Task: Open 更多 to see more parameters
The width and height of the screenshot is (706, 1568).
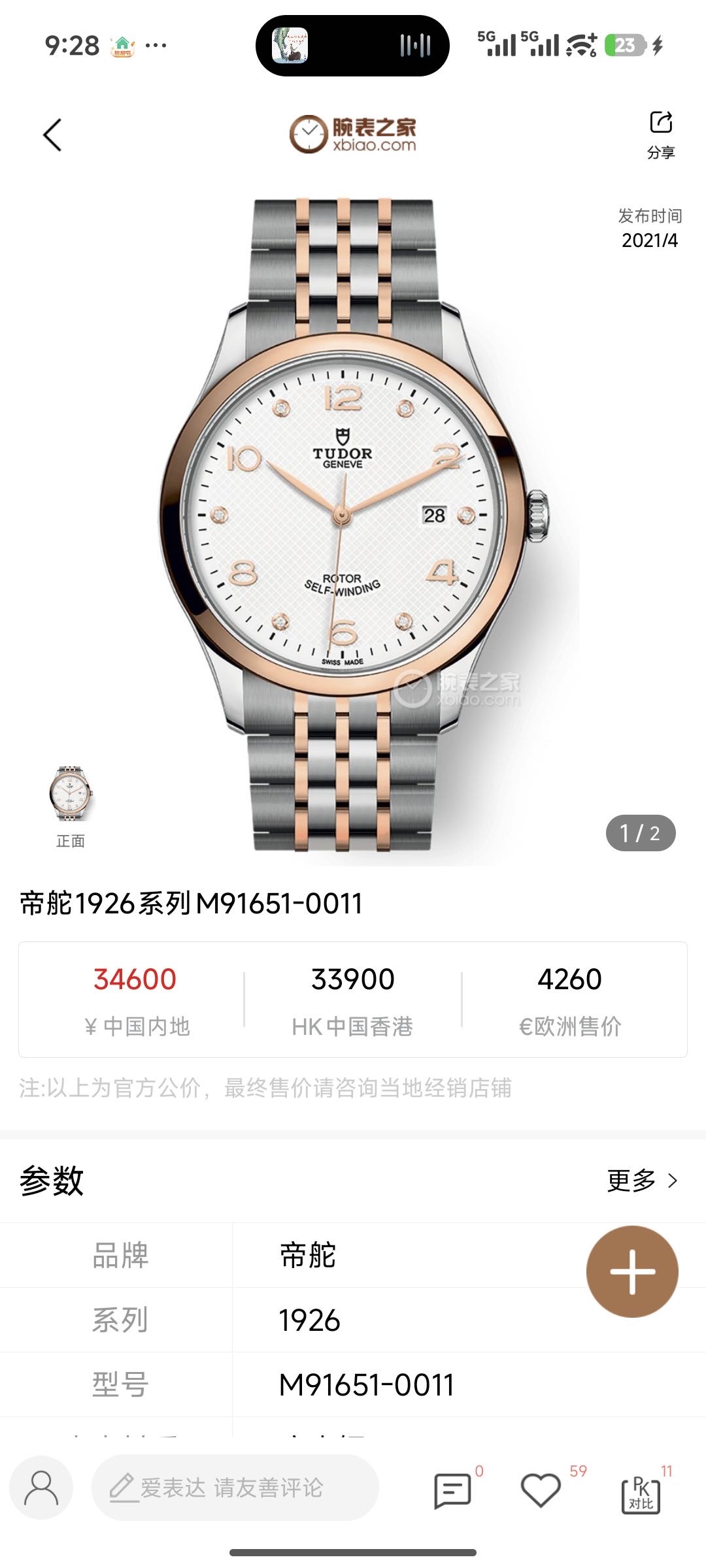Action: click(642, 1181)
